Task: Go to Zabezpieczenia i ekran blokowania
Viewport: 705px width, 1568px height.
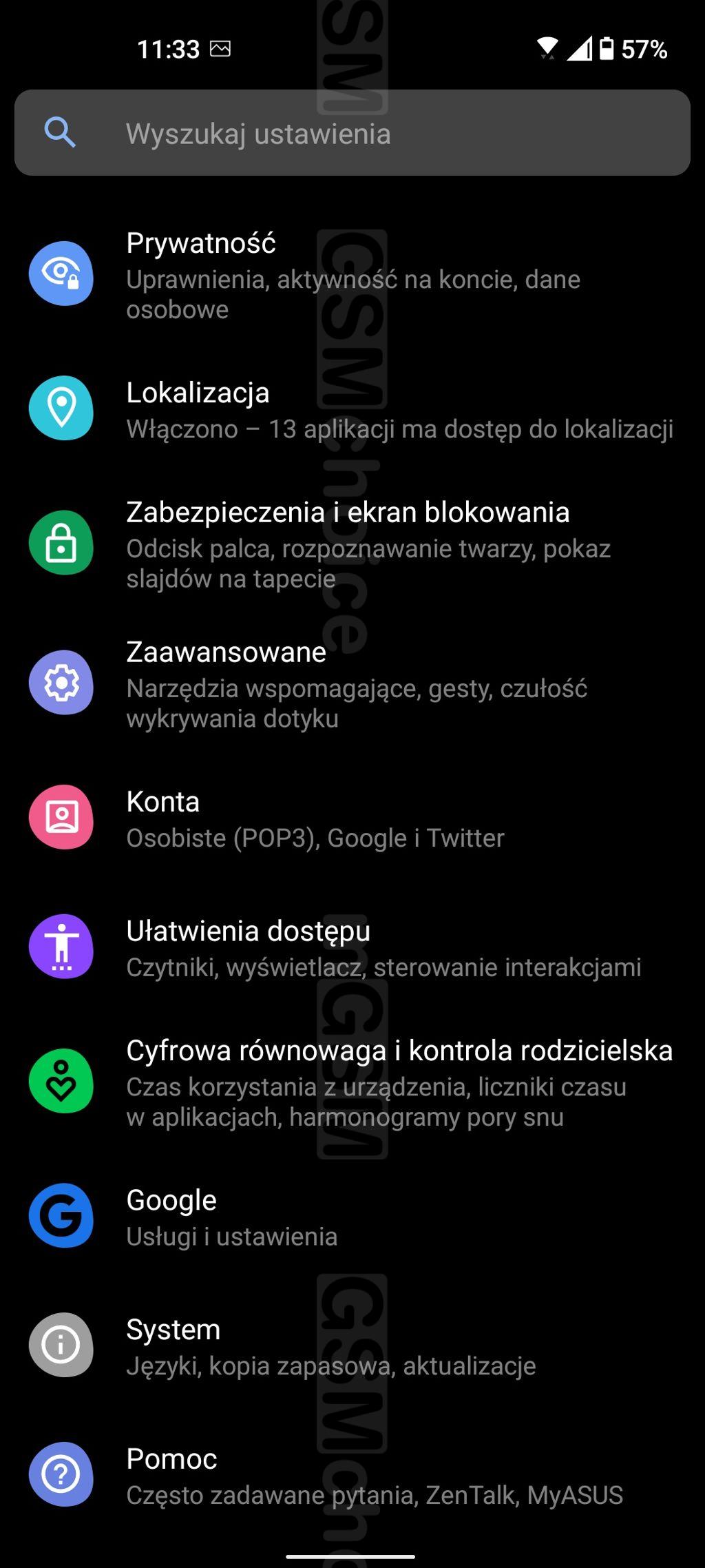Action: tap(352, 544)
